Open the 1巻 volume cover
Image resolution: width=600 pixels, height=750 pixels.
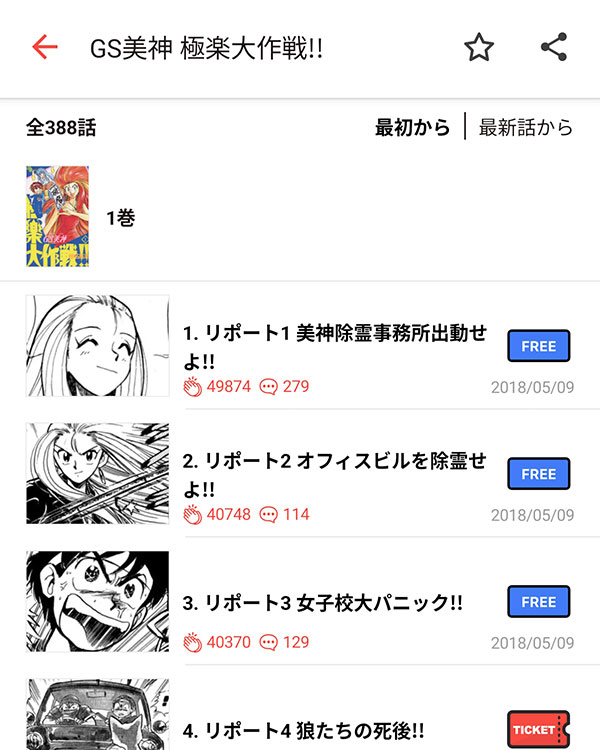pyautogui.click(x=57, y=216)
